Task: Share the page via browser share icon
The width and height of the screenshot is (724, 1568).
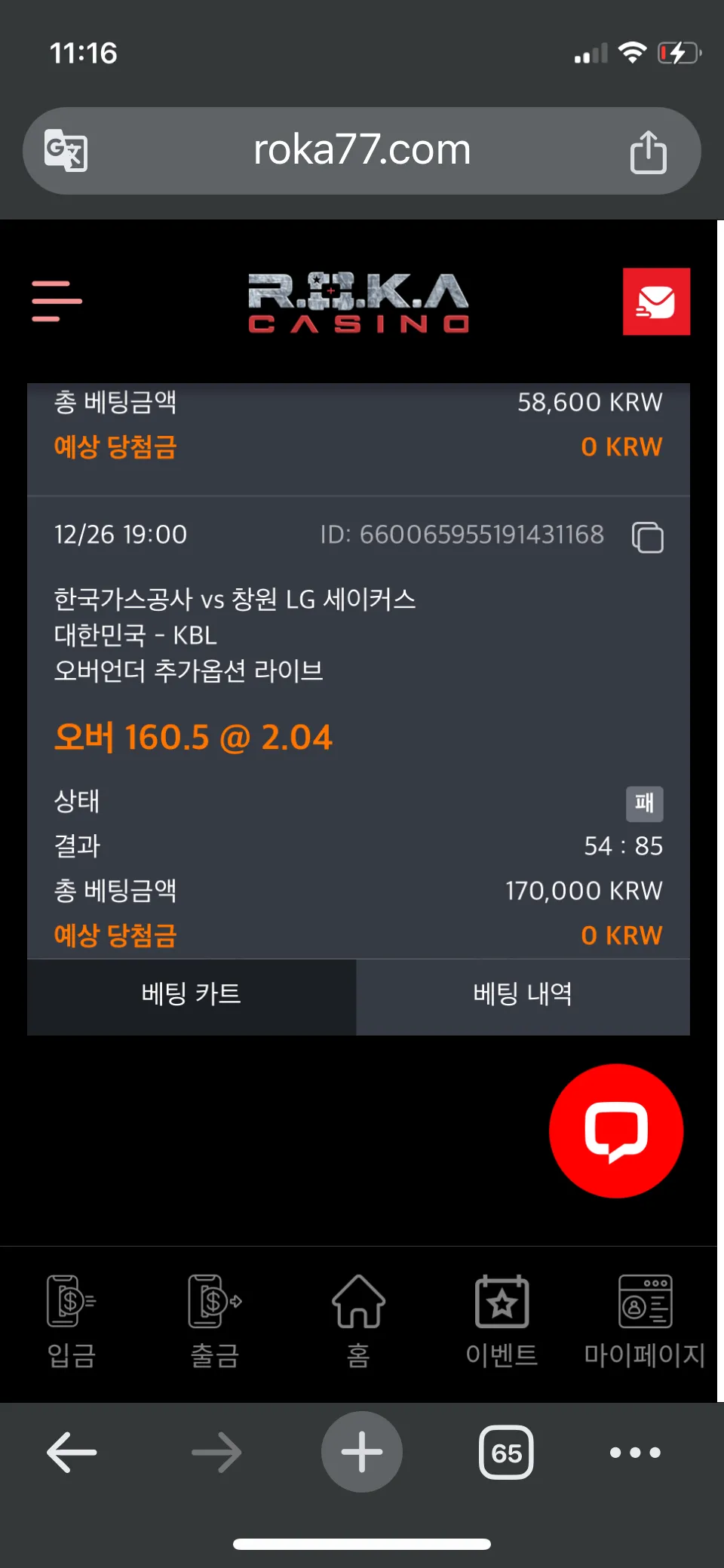Action: tap(649, 152)
